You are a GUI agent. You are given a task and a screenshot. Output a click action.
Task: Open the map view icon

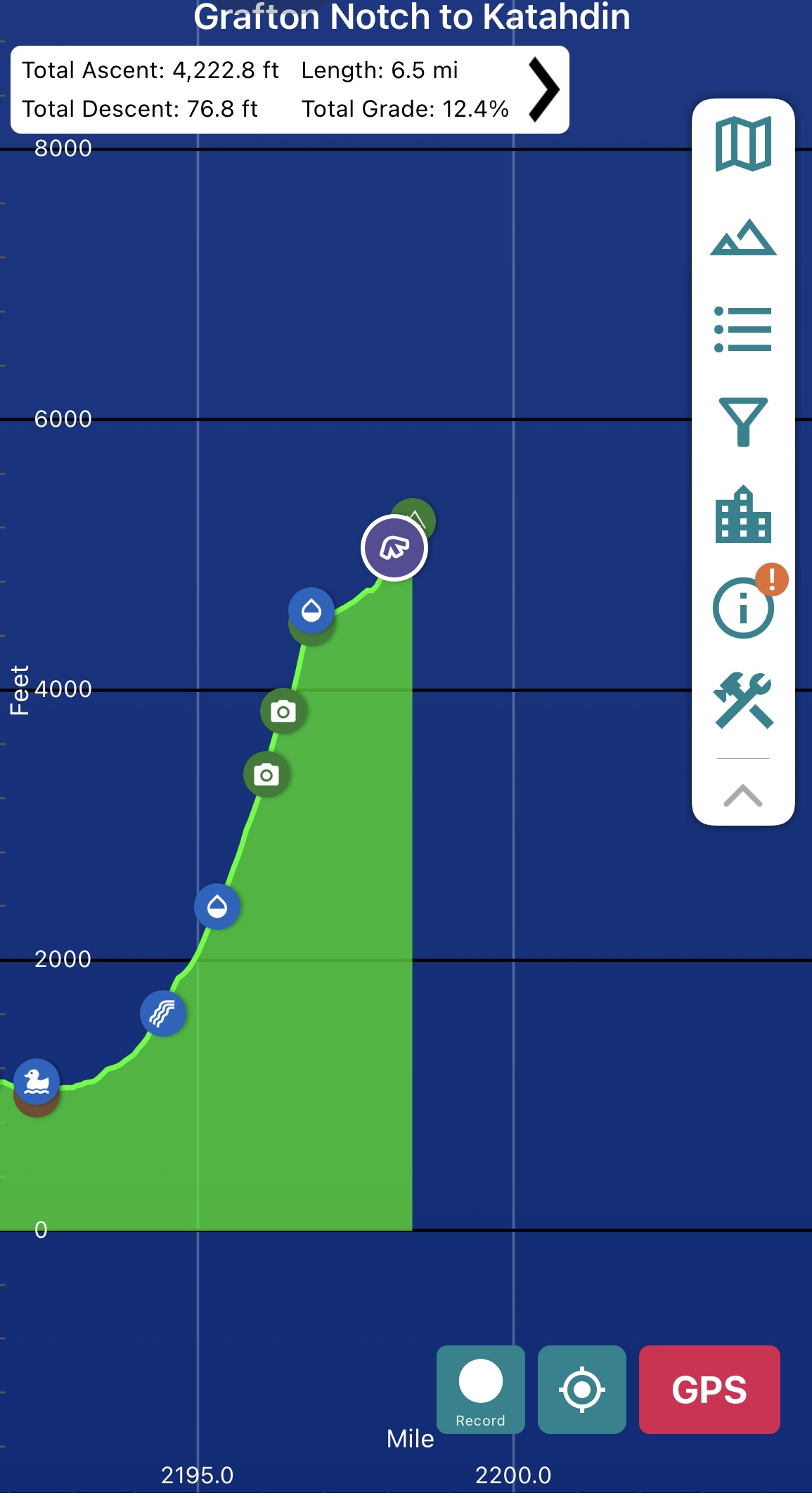[x=743, y=144]
